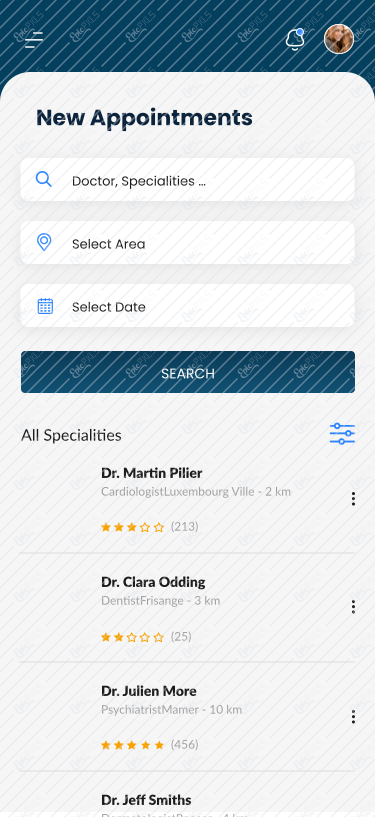Tap the Doctor, Specialities search field
The image size is (375, 817).
pos(188,180)
